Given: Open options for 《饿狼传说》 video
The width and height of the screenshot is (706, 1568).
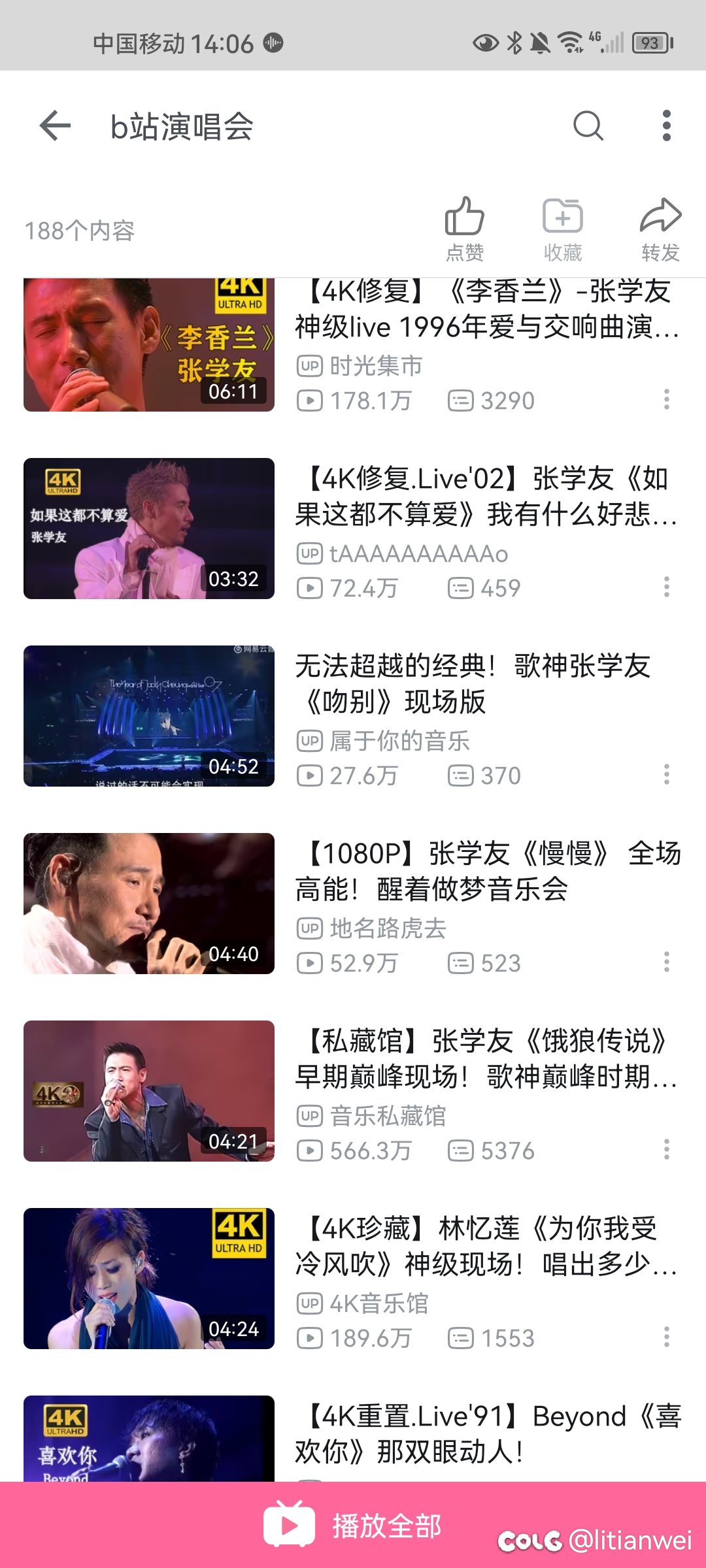Looking at the screenshot, I should point(666,1150).
